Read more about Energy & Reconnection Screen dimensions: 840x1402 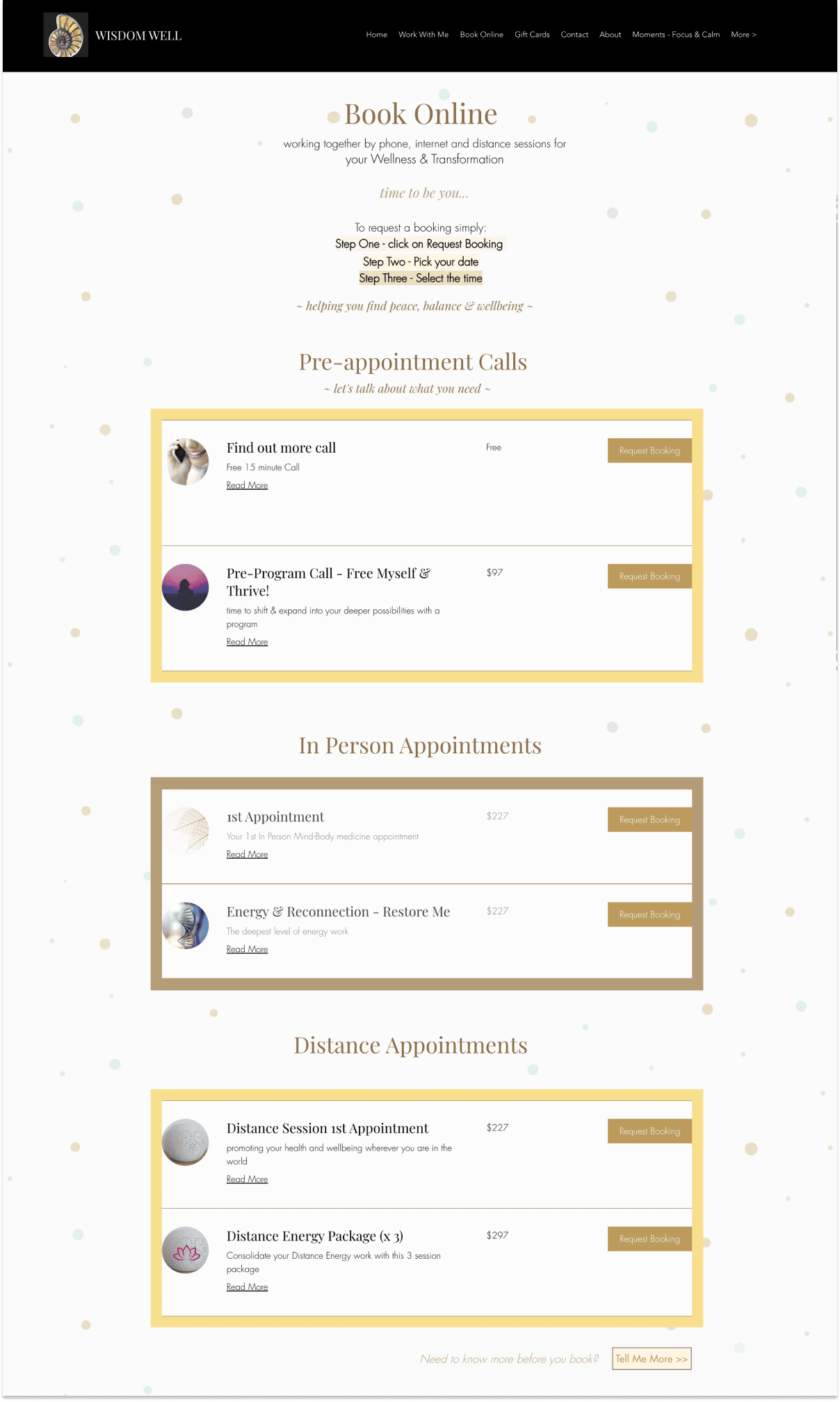[247, 949]
